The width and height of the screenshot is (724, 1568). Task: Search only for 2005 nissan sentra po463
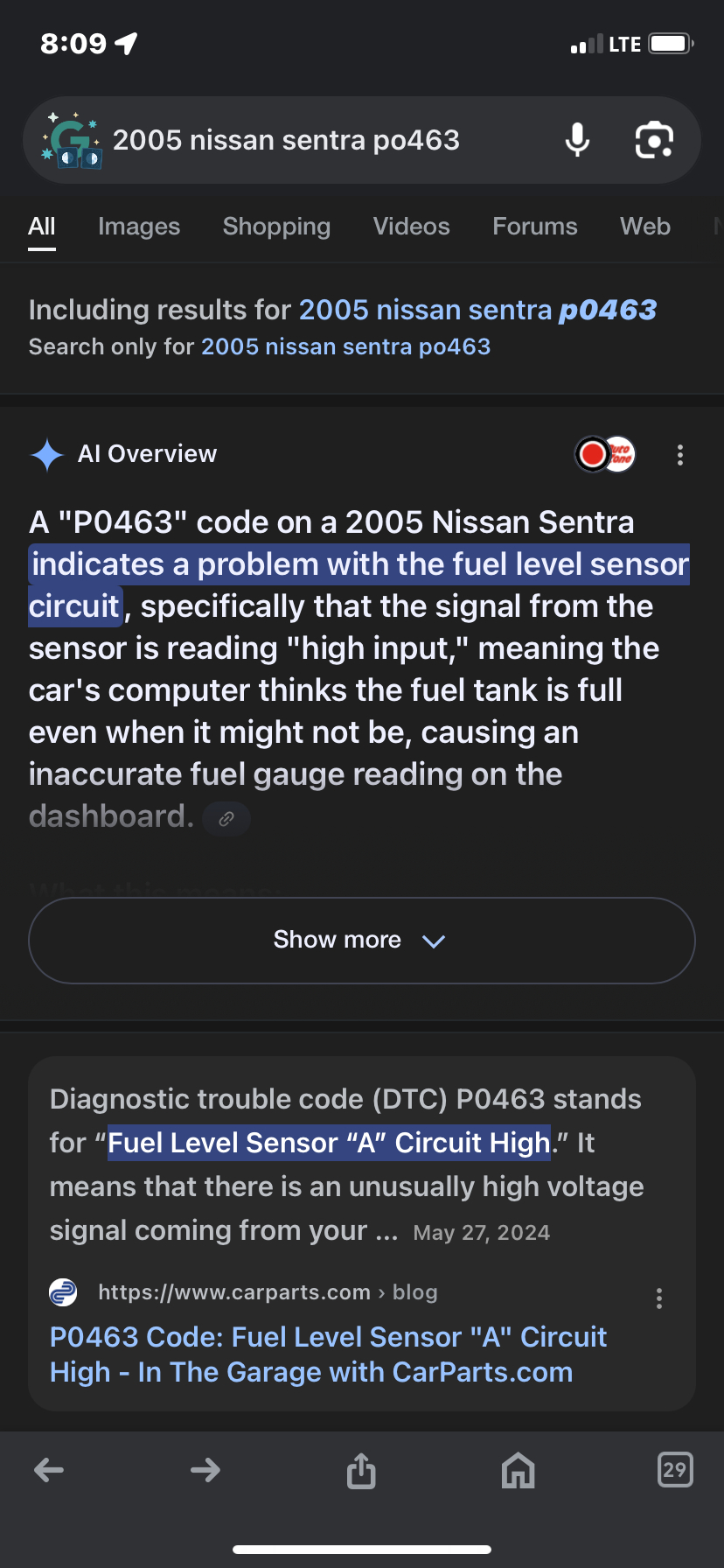[x=345, y=346]
